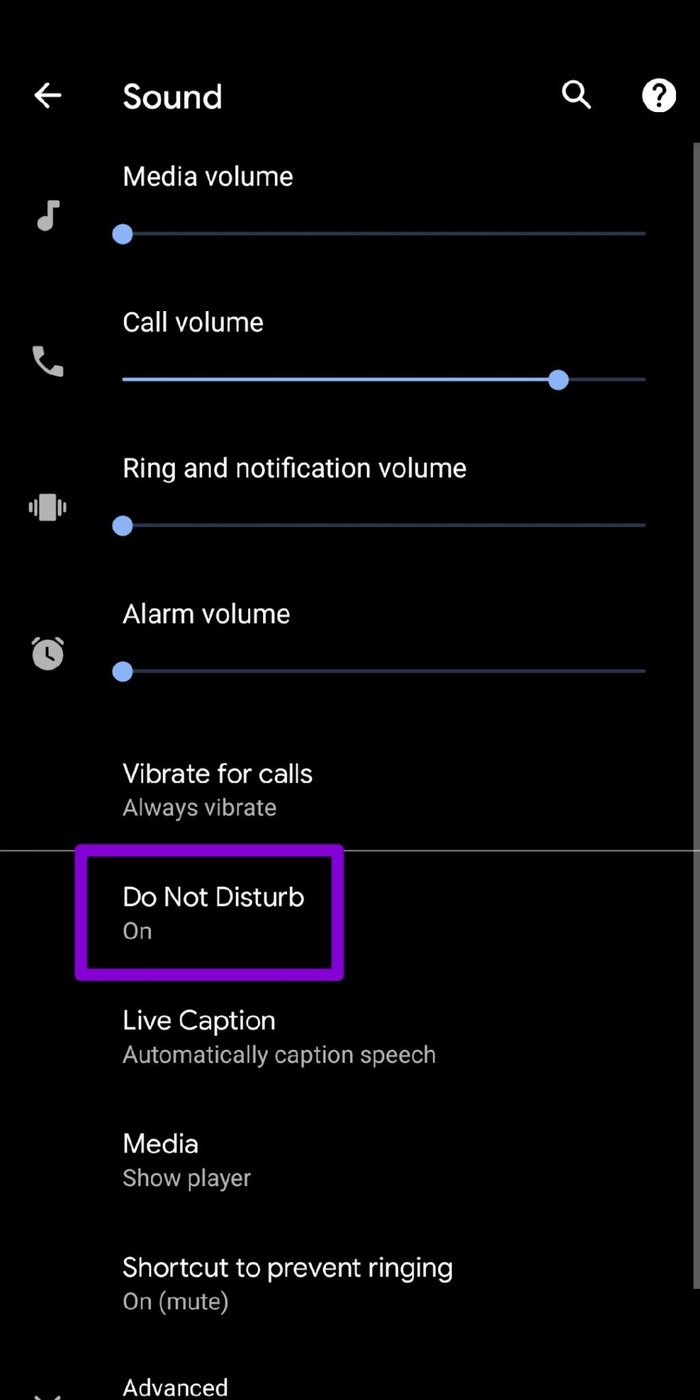The width and height of the screenshot is (700, 1400).
Task: Tap the Call volume slider
Action: click(384, 380)
